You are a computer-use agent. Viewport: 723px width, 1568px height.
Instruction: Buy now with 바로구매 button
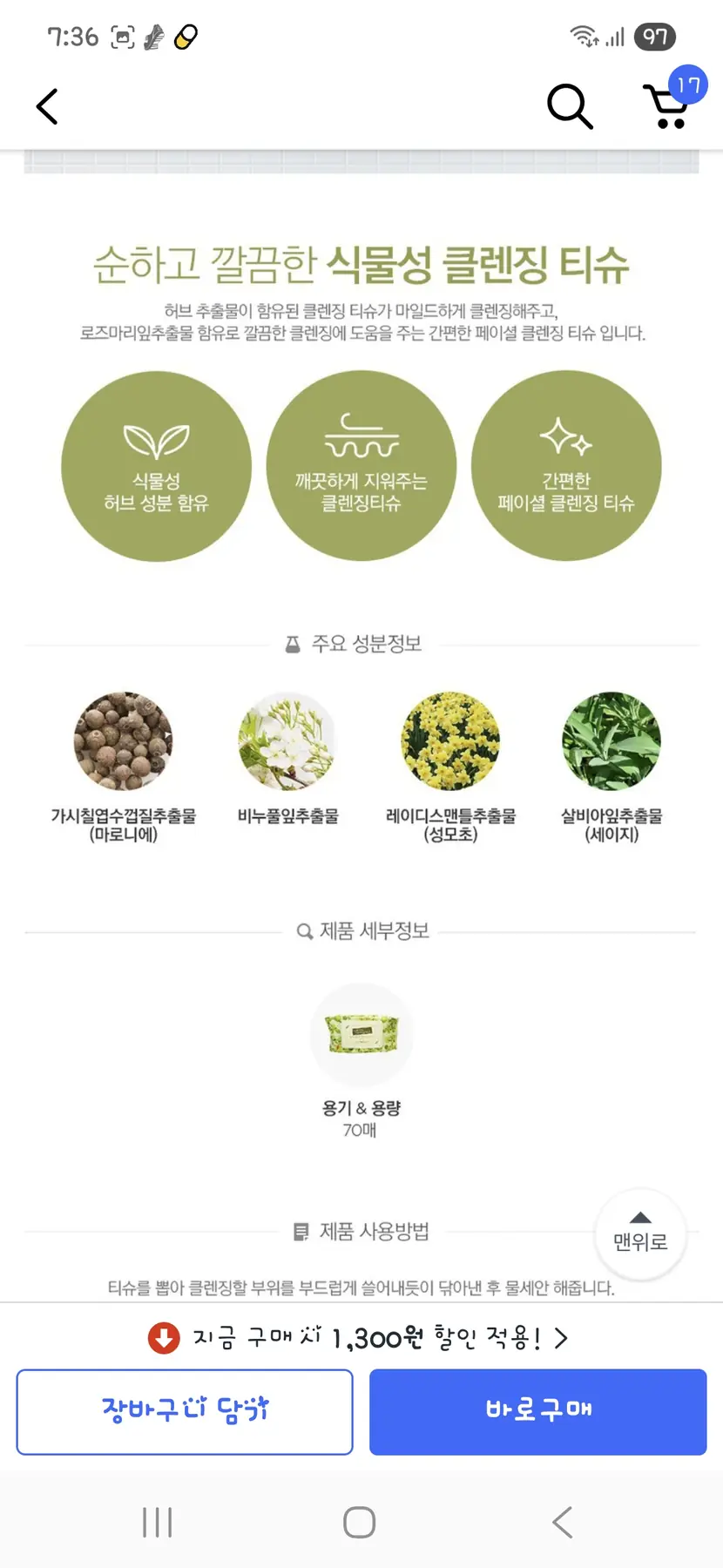[537, 1411]
